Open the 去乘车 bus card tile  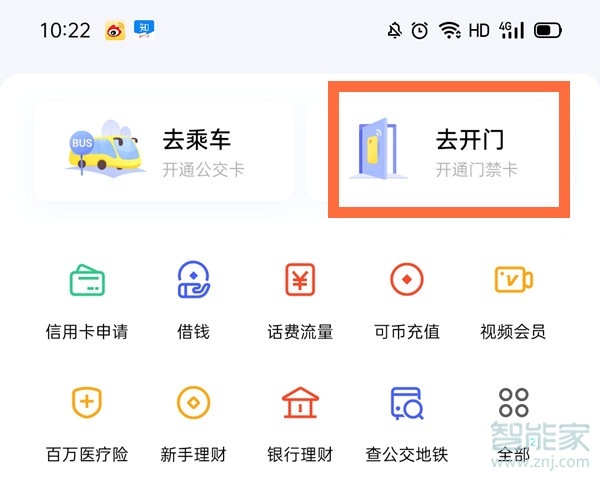165,152
